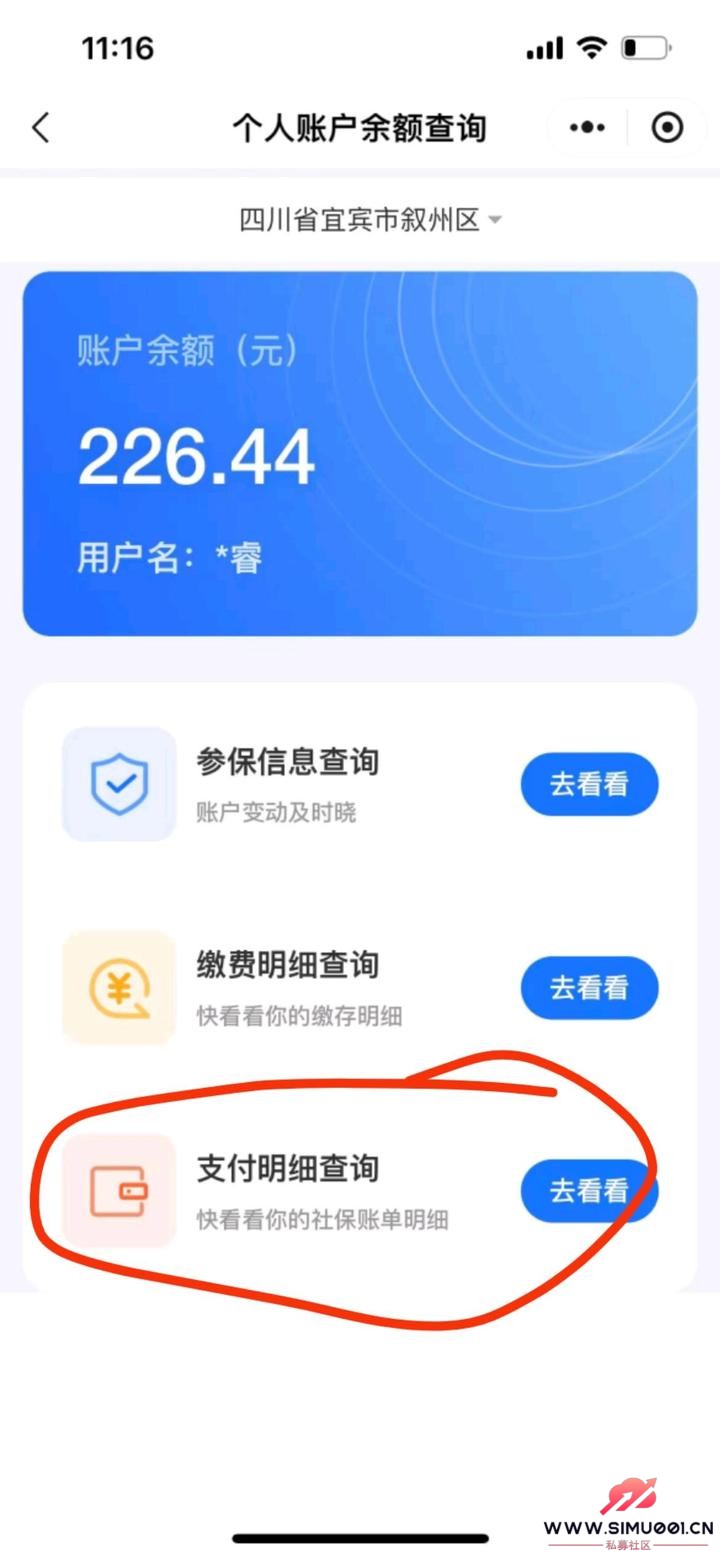This screenshot has height=1558, width=720.
Task: Tap 去看看 next to 参保信息查询
Action: click(x=589, y=785)
